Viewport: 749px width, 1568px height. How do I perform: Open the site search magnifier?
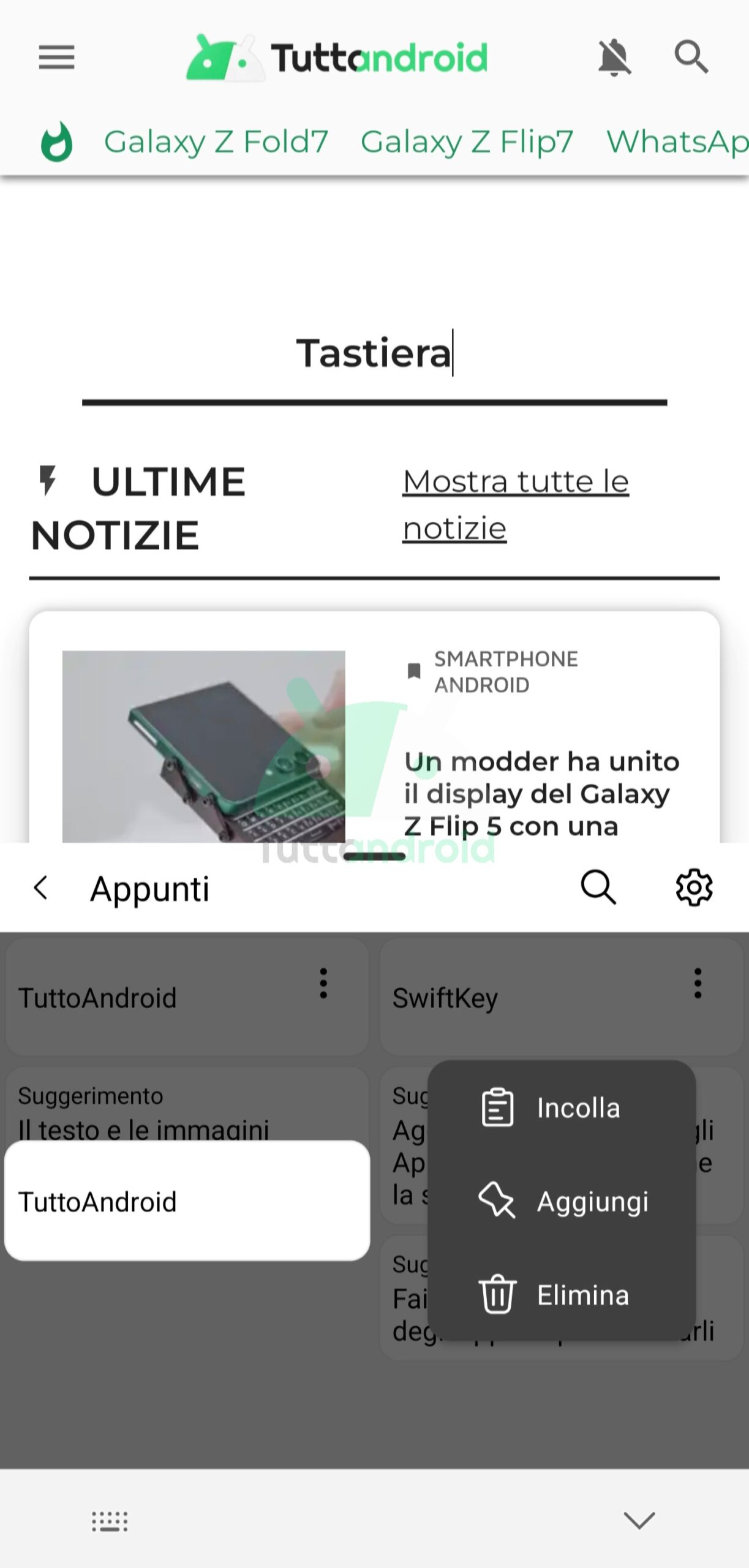coord(691,58)
